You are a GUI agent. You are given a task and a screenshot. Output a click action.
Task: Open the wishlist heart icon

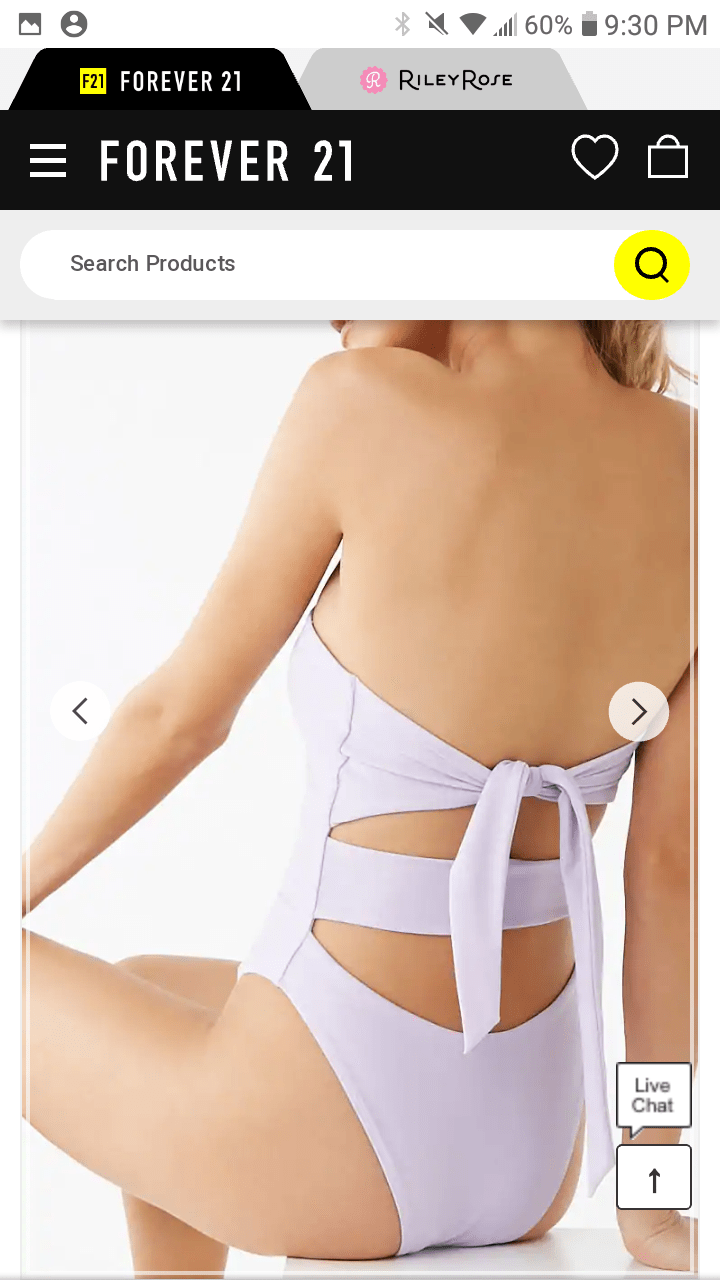coord(594,159)
